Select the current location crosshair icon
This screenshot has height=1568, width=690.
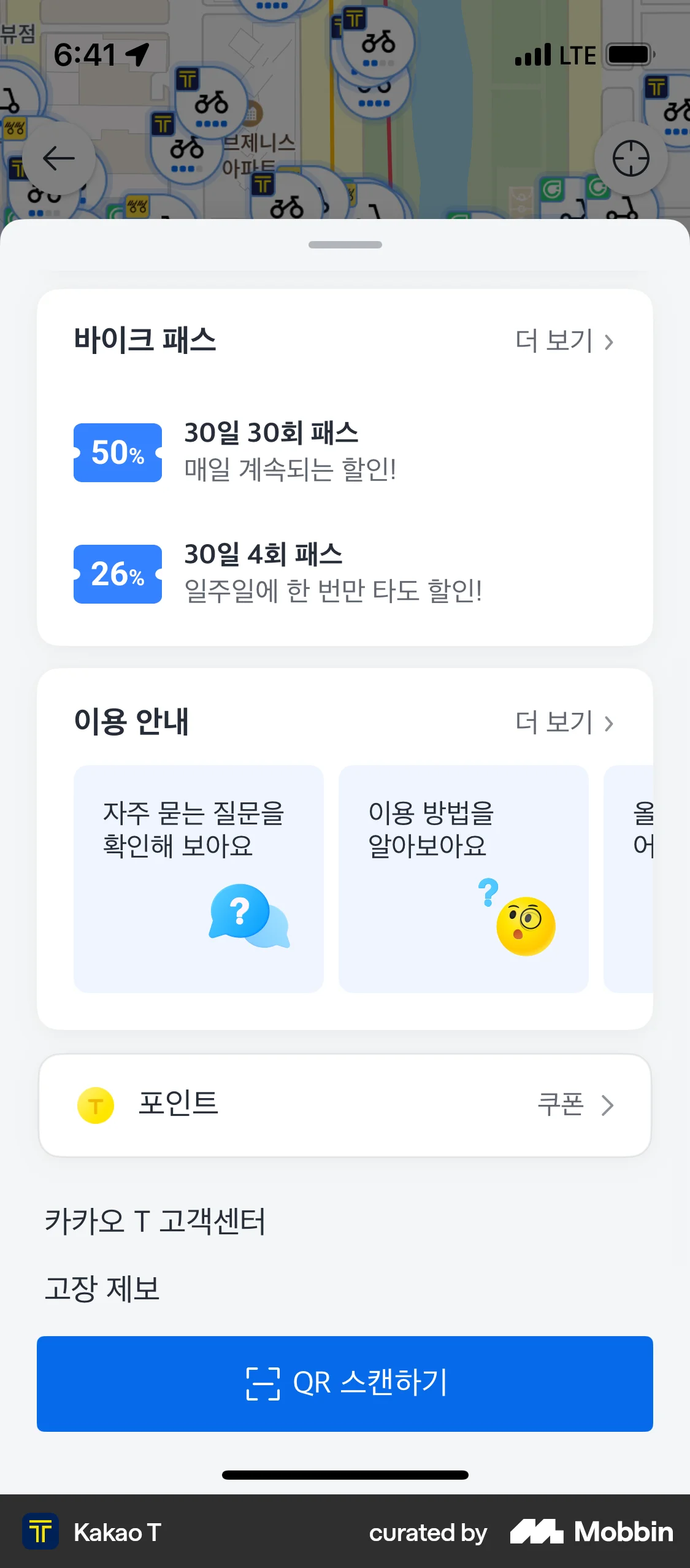[631, 158]
